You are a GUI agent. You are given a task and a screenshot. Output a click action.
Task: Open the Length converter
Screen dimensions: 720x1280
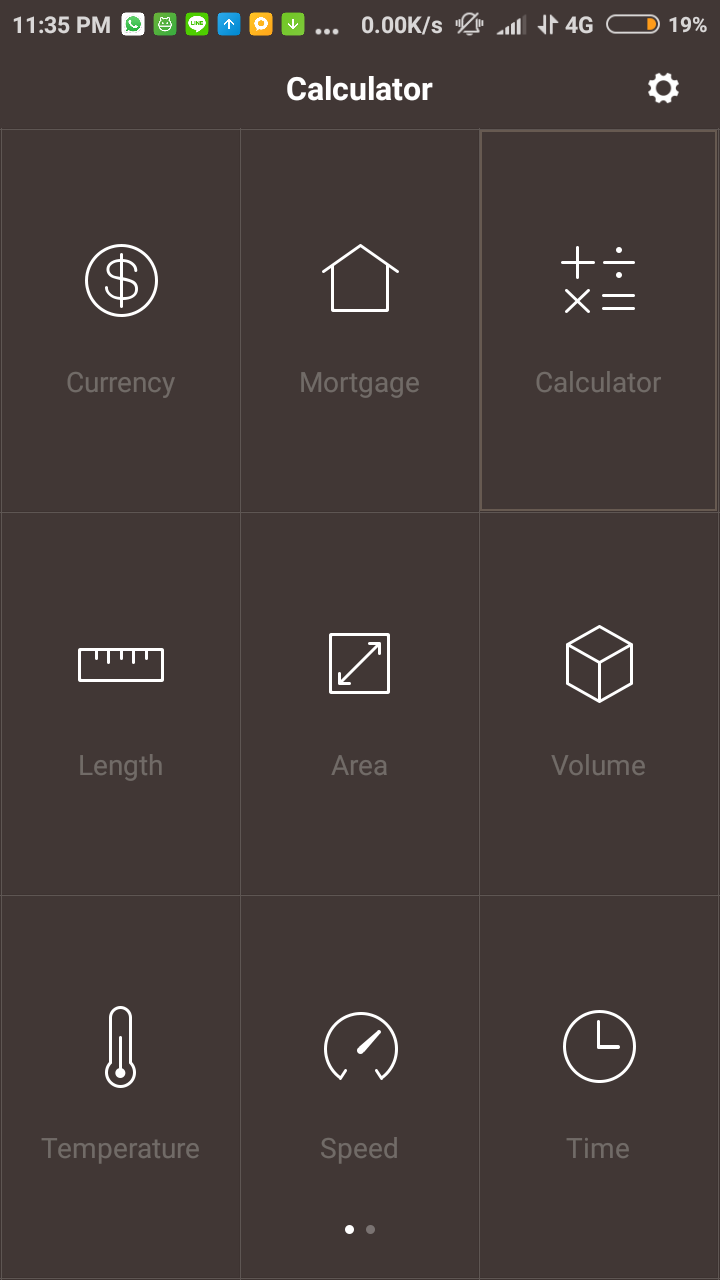[120, 703]
